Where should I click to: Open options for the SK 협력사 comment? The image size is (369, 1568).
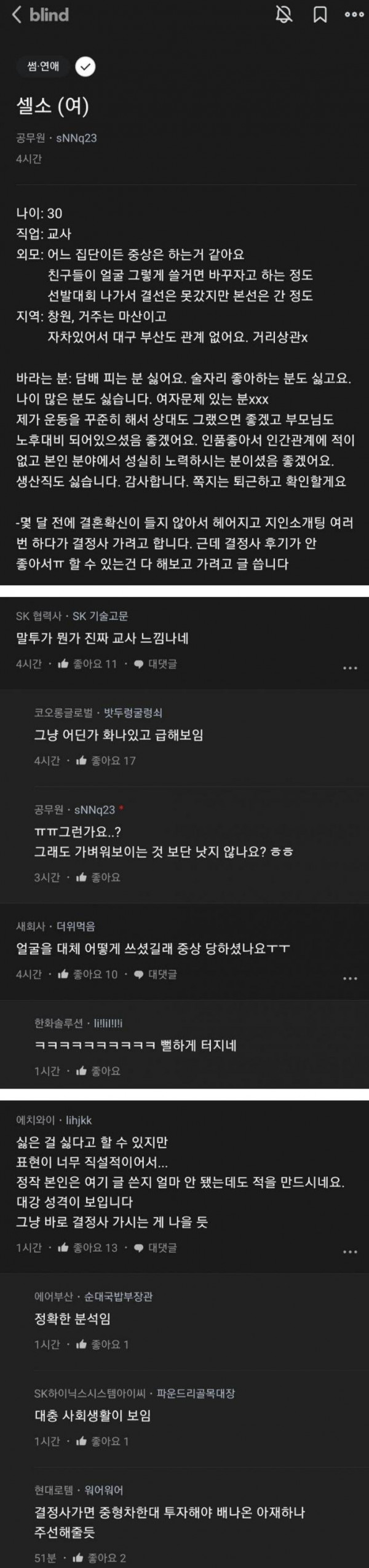click(350, 668)
